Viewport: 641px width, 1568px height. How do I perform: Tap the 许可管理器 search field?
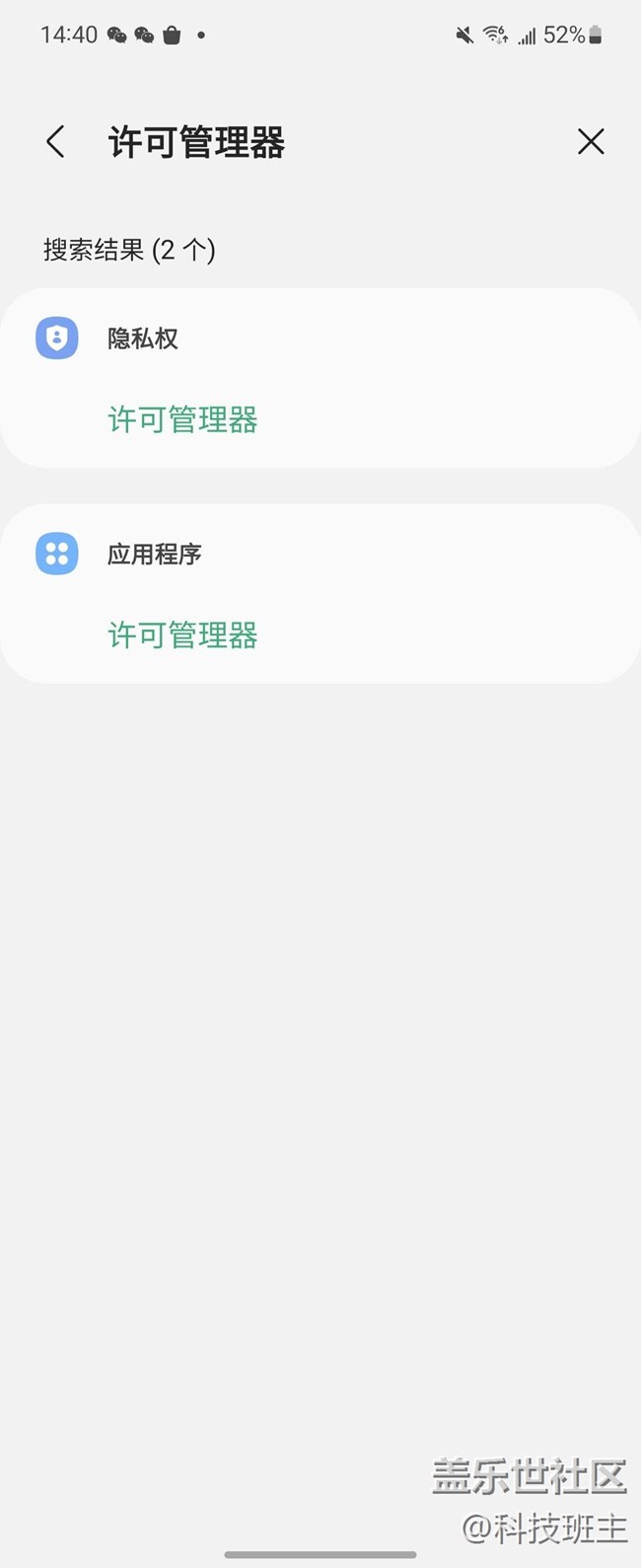click(x=296, y=142)
